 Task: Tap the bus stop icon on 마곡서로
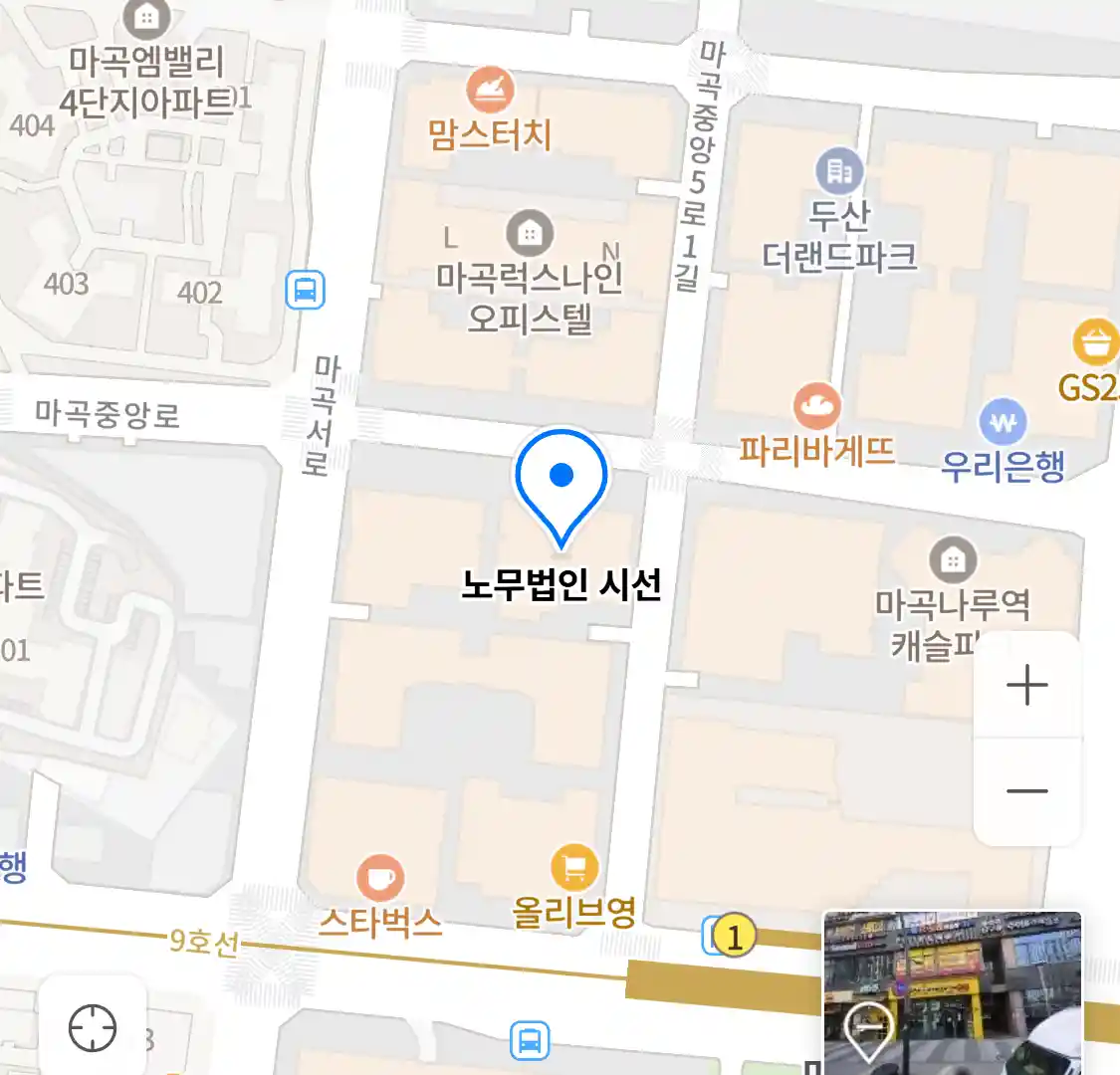coord(305,291)
